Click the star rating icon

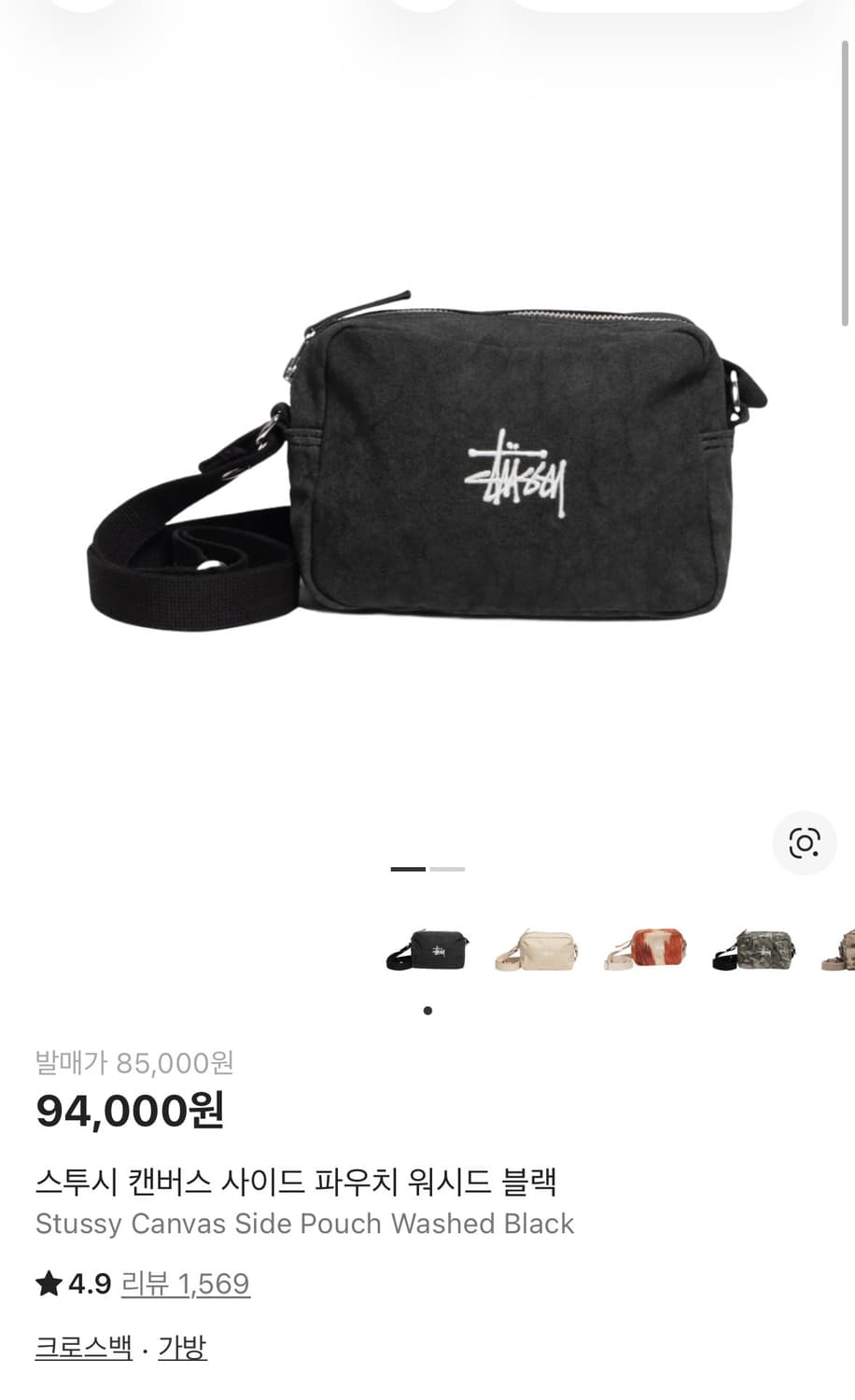click(49, 1283)
